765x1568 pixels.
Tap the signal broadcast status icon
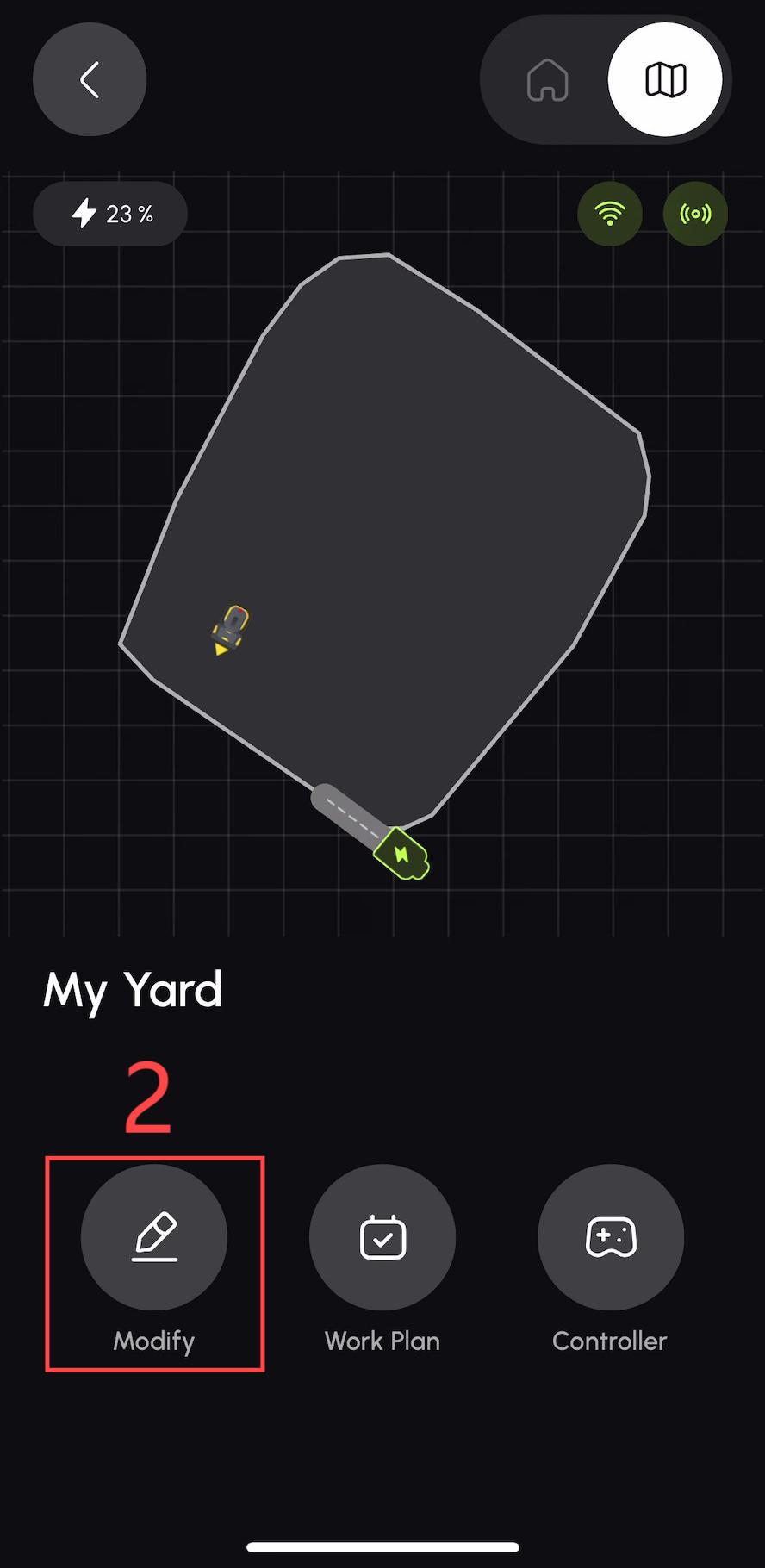click(x=695, y=214)
